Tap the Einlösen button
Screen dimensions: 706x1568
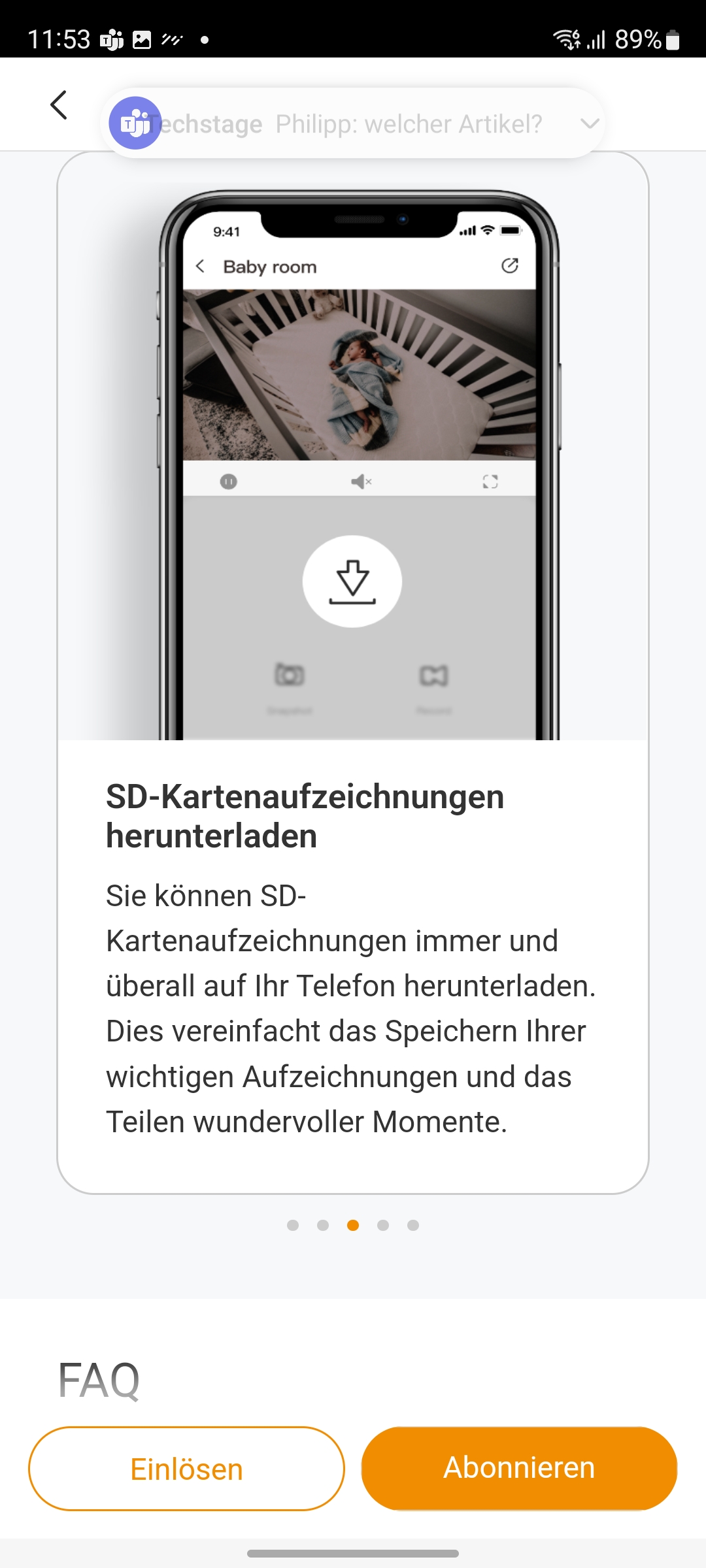click(186, 1469)
